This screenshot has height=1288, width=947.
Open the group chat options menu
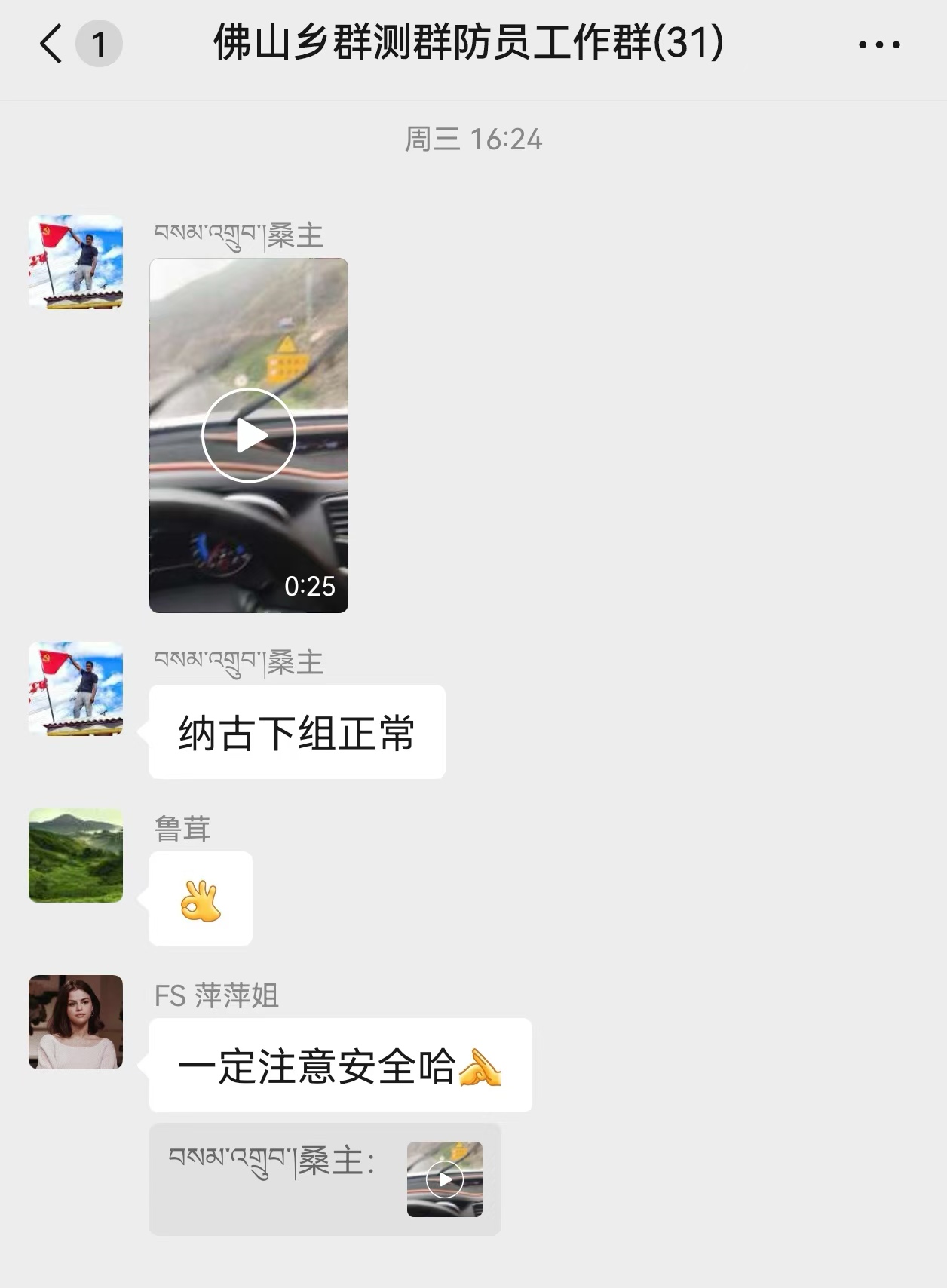pos(879,44)
